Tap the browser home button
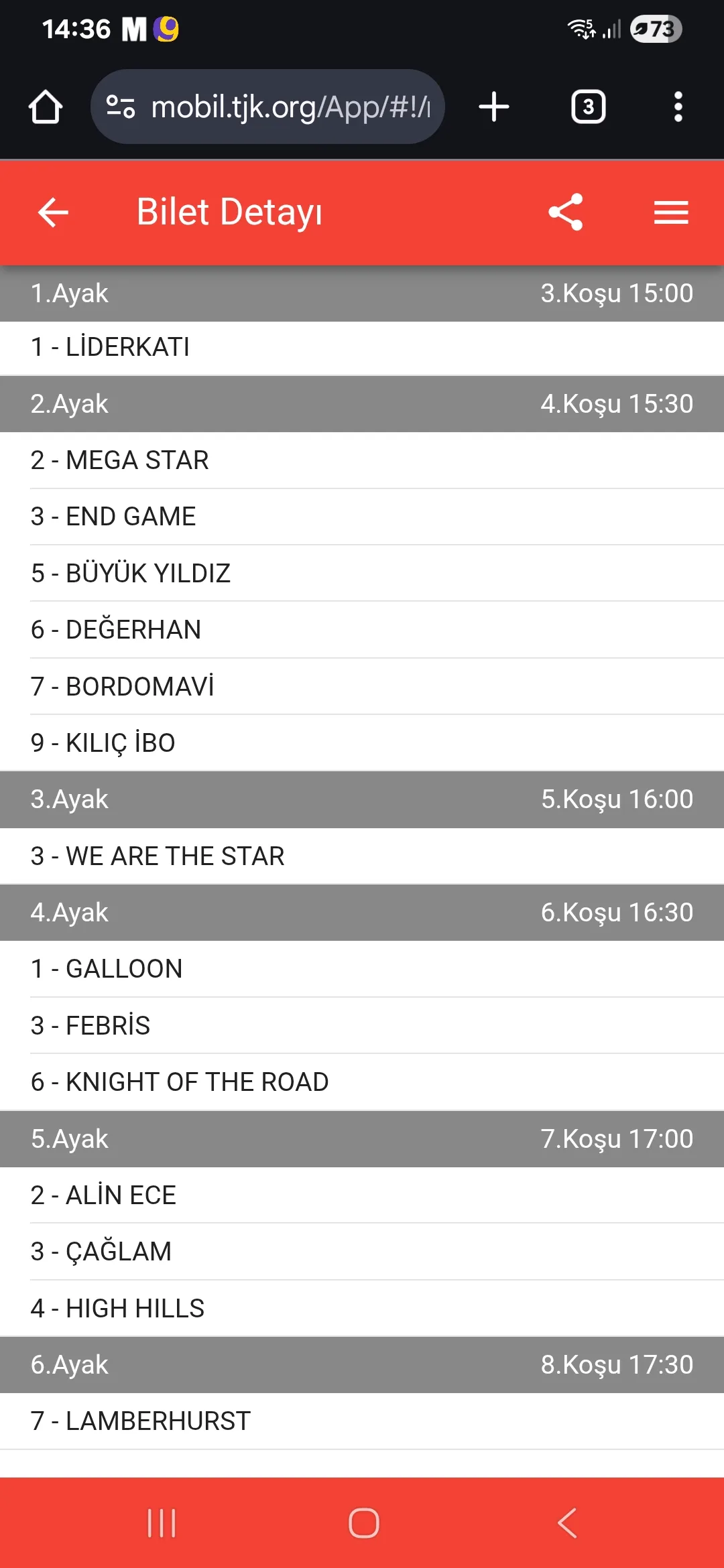The width and height of the screenshot is (724, 1568). pos(46,107)
